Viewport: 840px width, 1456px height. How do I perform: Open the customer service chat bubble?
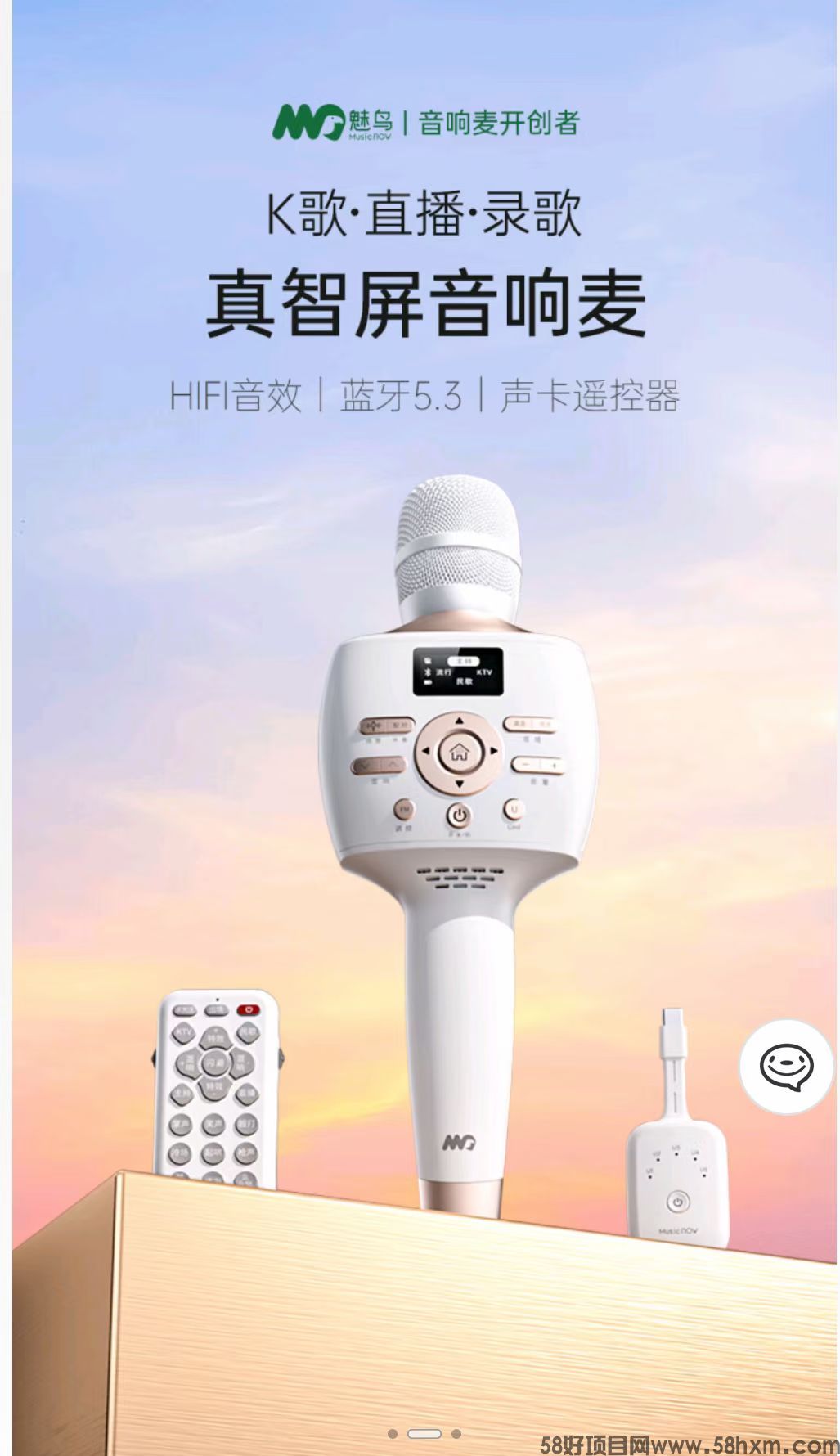787,1067
